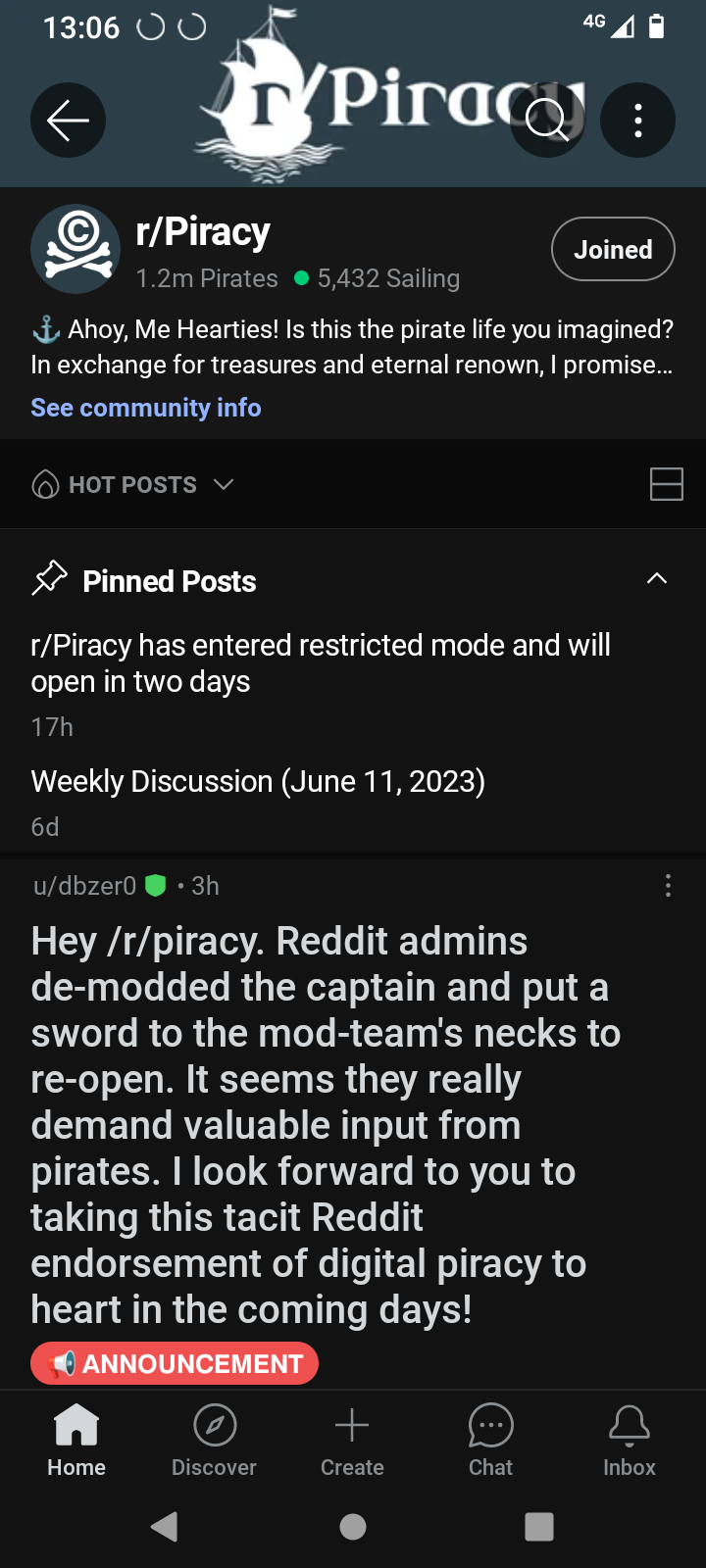Open options for the u/dbzer0 post
Screen dimensions: 706x1568
click(668, 886)
